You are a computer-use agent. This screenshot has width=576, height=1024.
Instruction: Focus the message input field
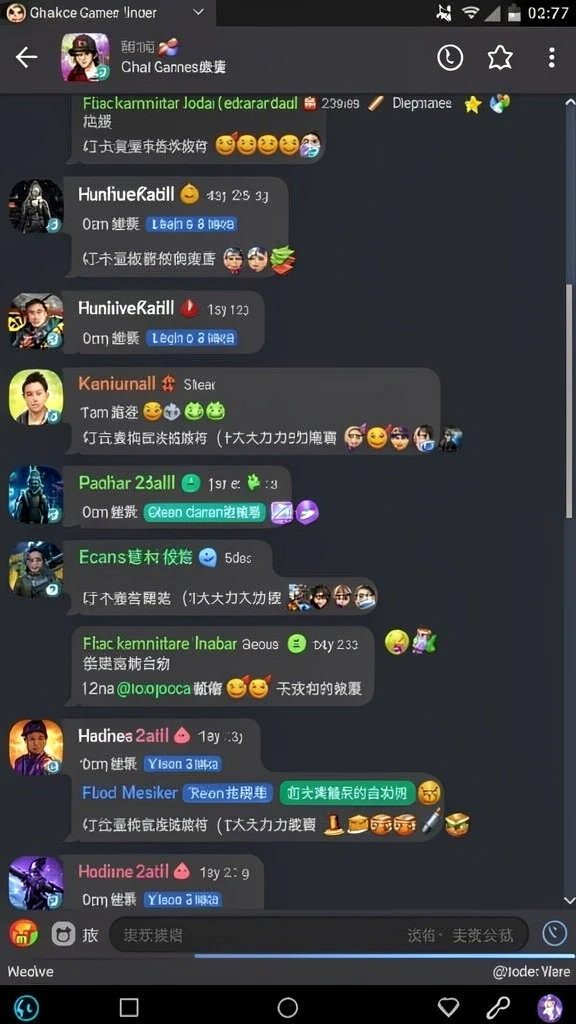coord(319,935)
